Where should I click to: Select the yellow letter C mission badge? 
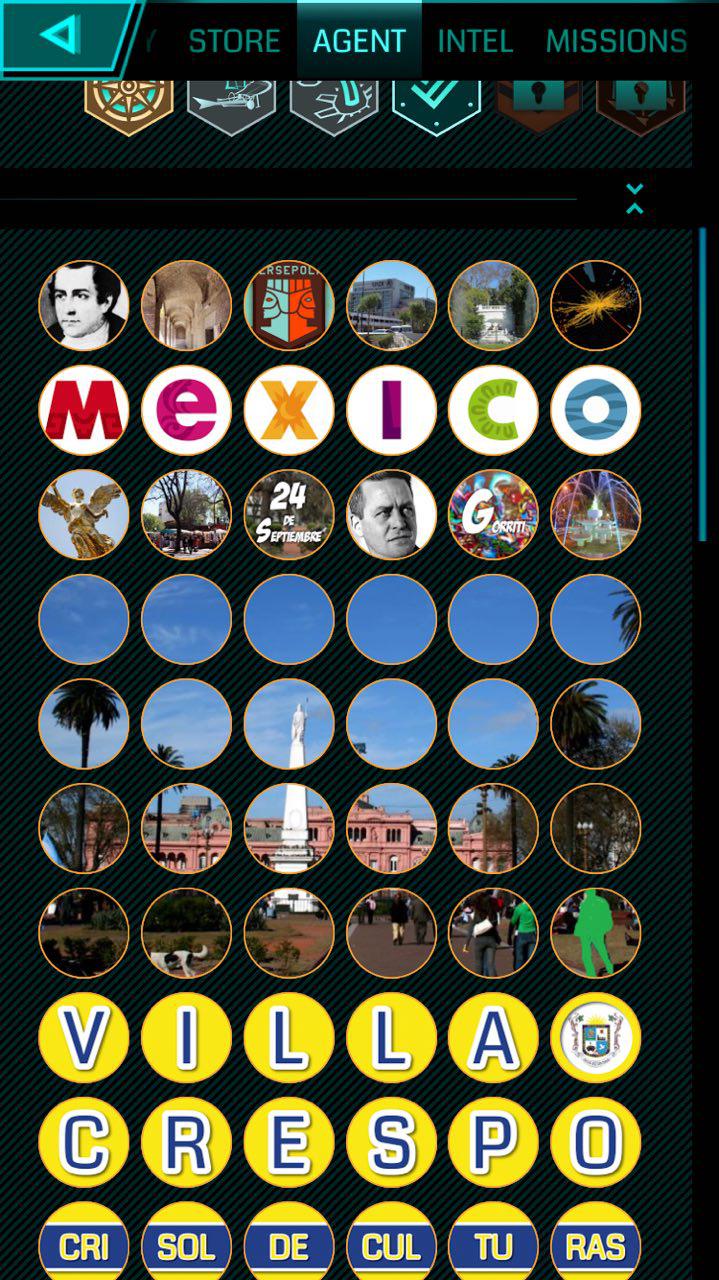[84, 1142]
